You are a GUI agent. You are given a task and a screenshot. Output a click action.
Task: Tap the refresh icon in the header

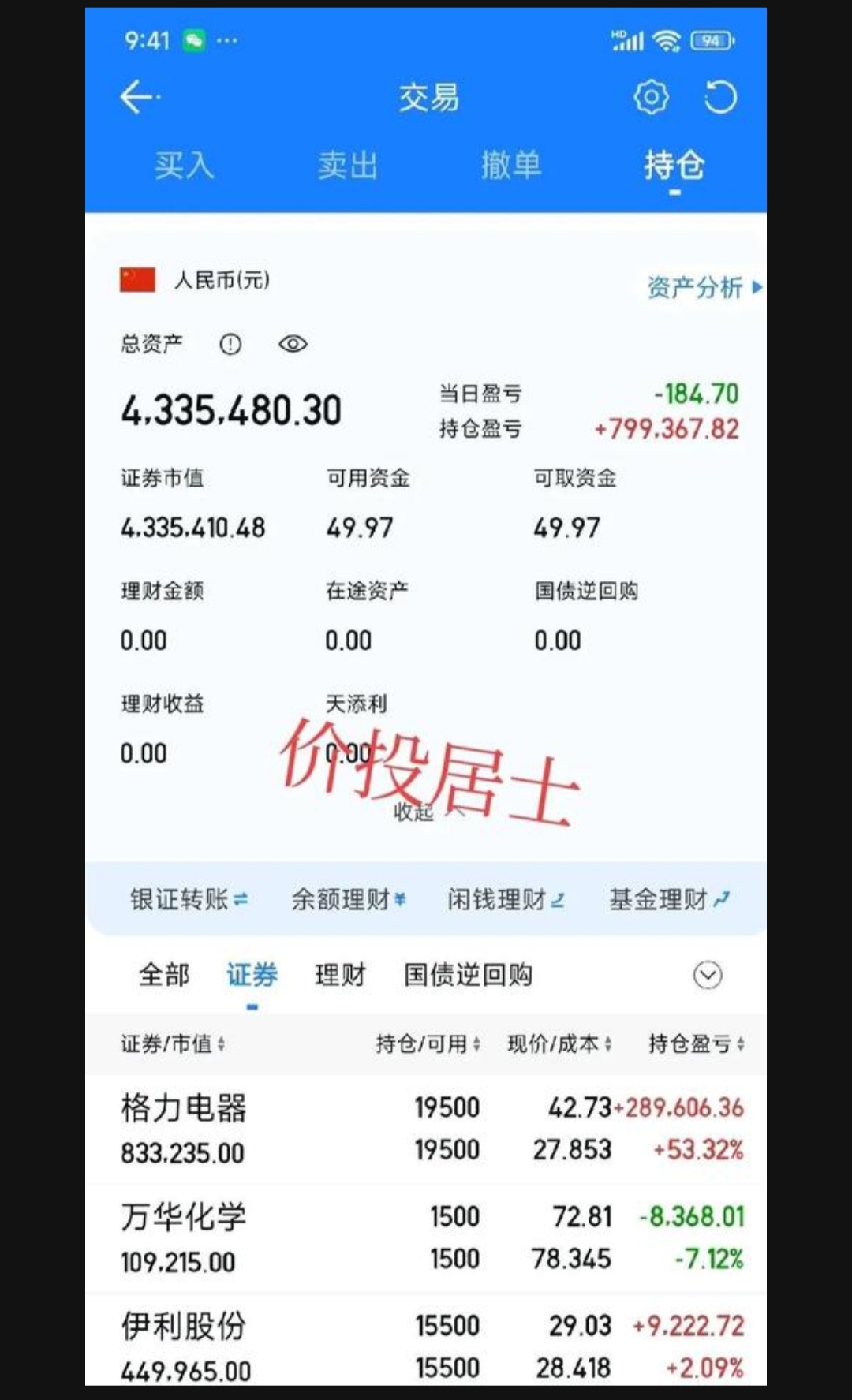[x=722, y=96]
